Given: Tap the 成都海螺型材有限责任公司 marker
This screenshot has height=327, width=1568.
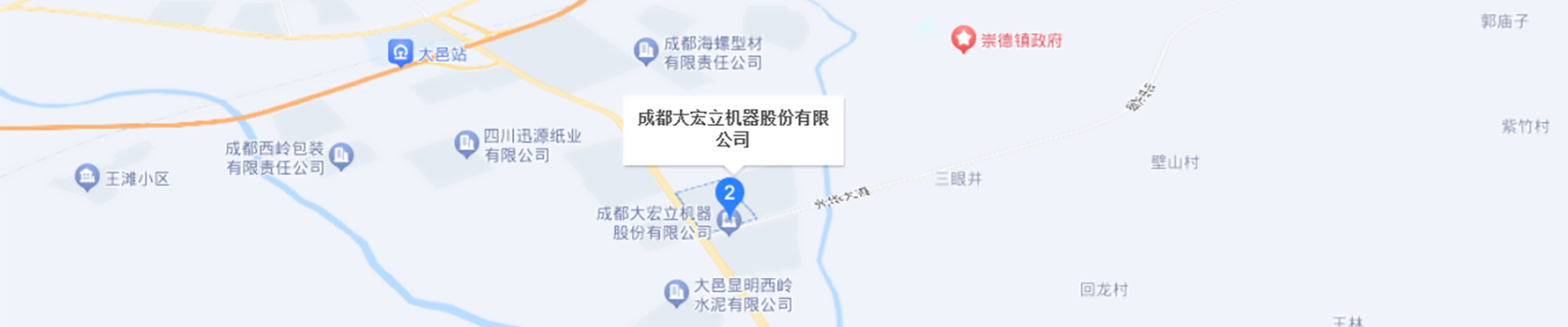Looking at the screenshot, I should pyautogui.click(x=646, y=52).
